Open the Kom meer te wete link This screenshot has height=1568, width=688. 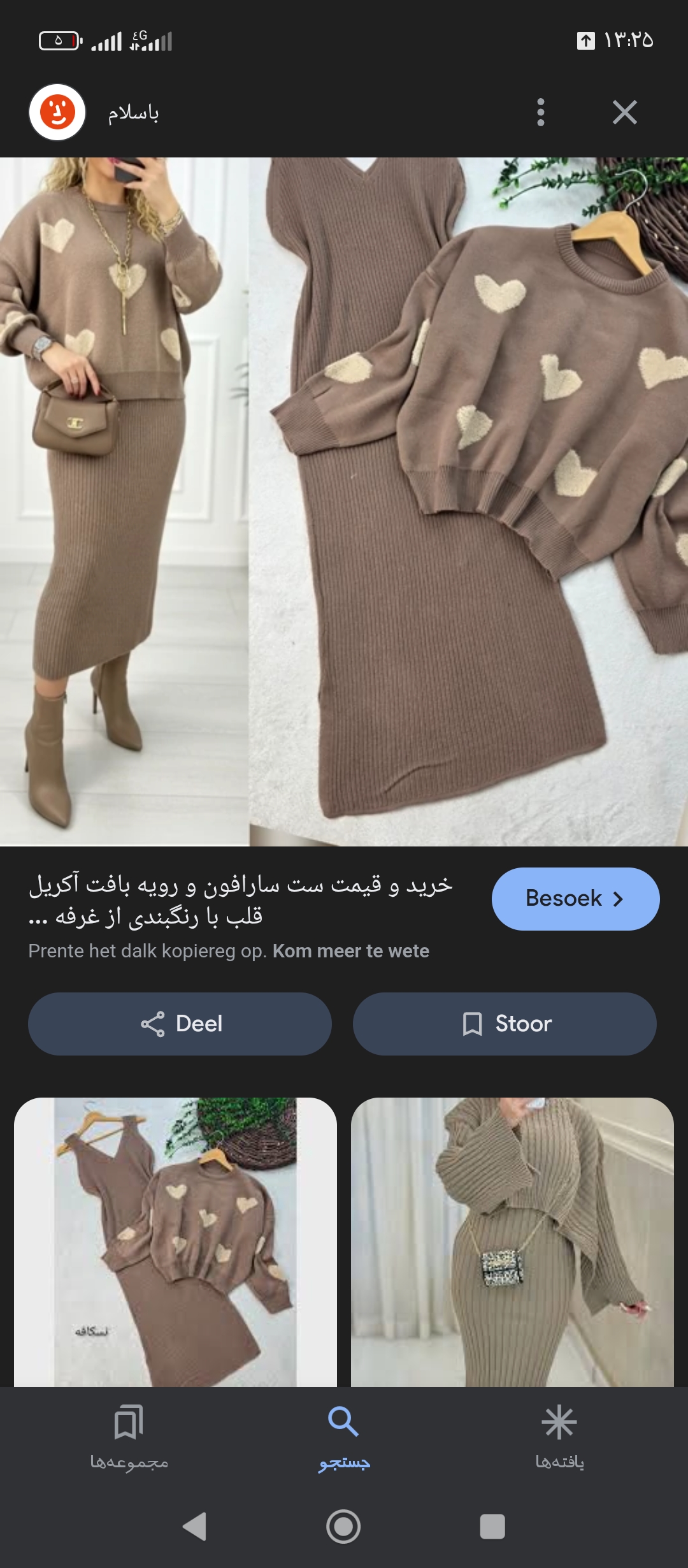pyautogui.click(x=351, y=951)
